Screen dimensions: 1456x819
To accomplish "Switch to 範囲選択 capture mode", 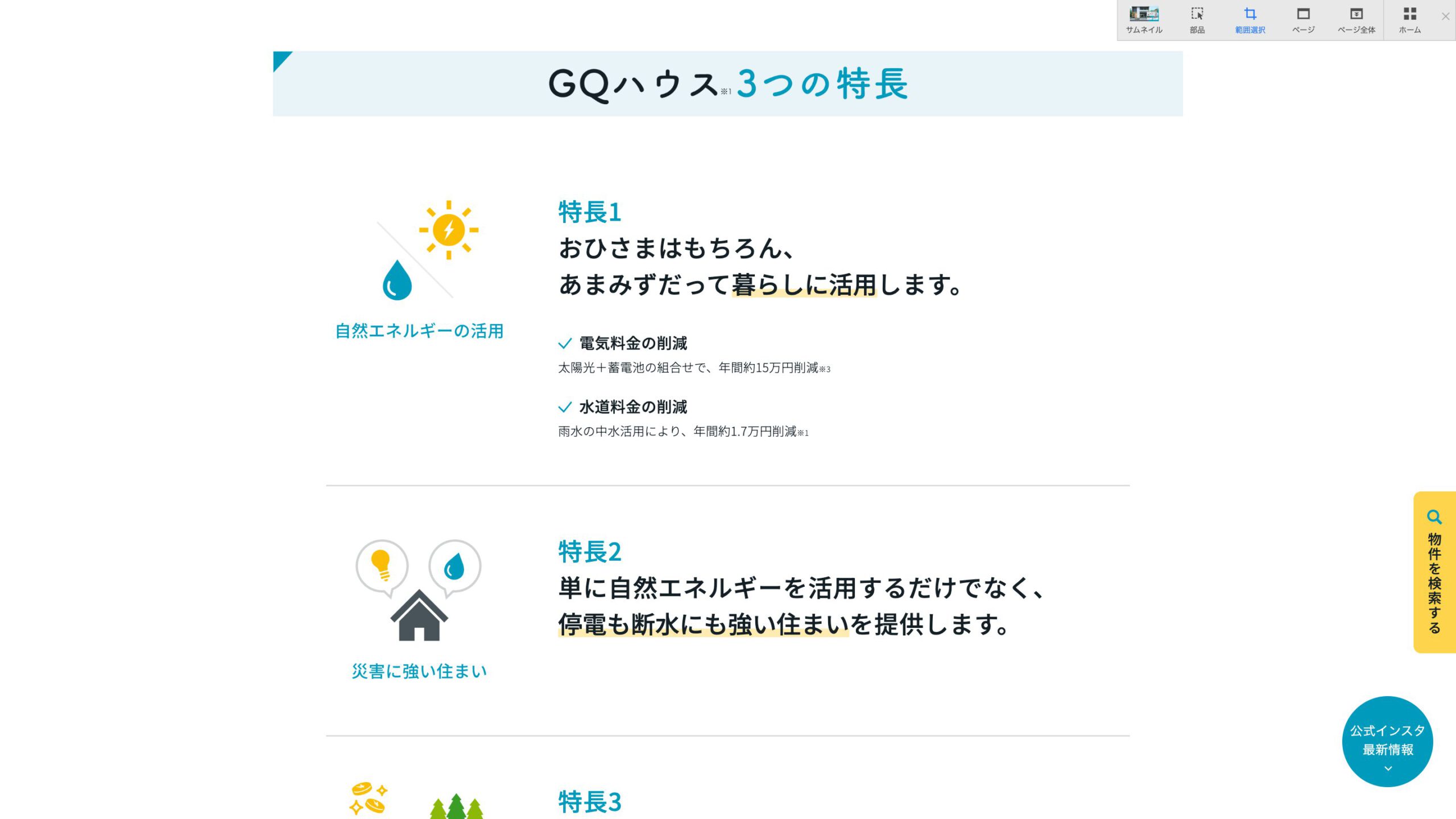I will [x=1250, y=20].
